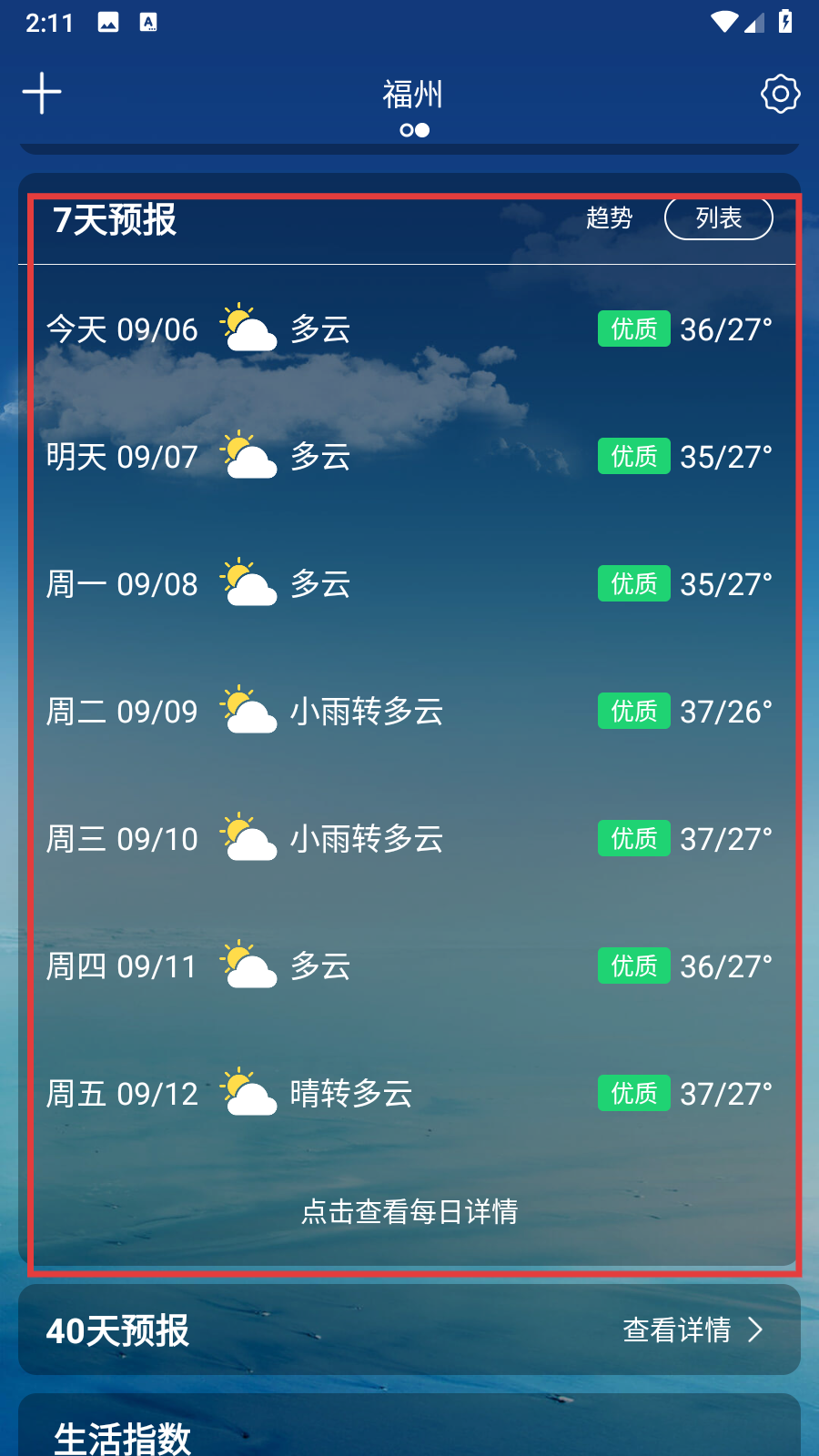Open today's 09/06 forecast row
The image size is (819, 1456).
[x=409, y=329]
